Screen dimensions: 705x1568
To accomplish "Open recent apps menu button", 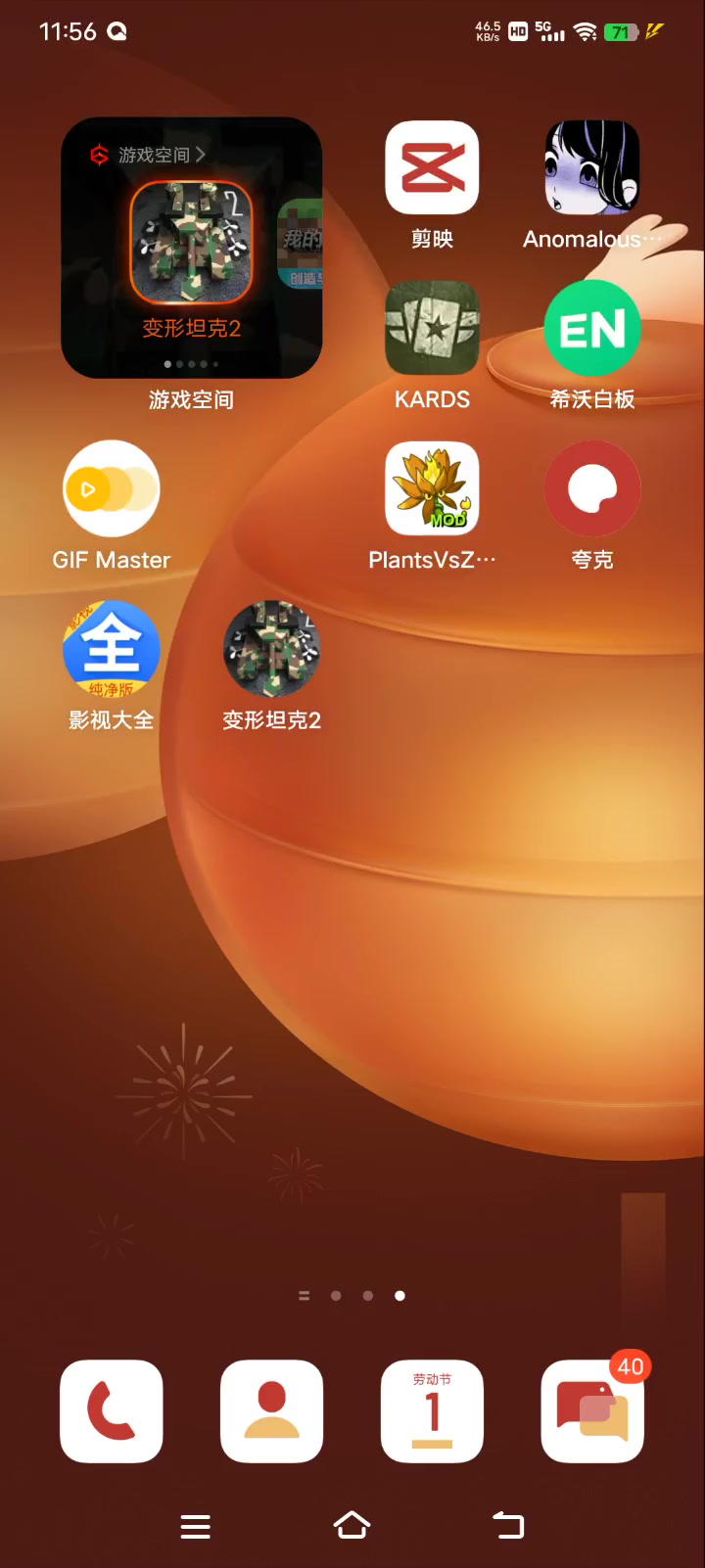I will tap(196, 1526).
